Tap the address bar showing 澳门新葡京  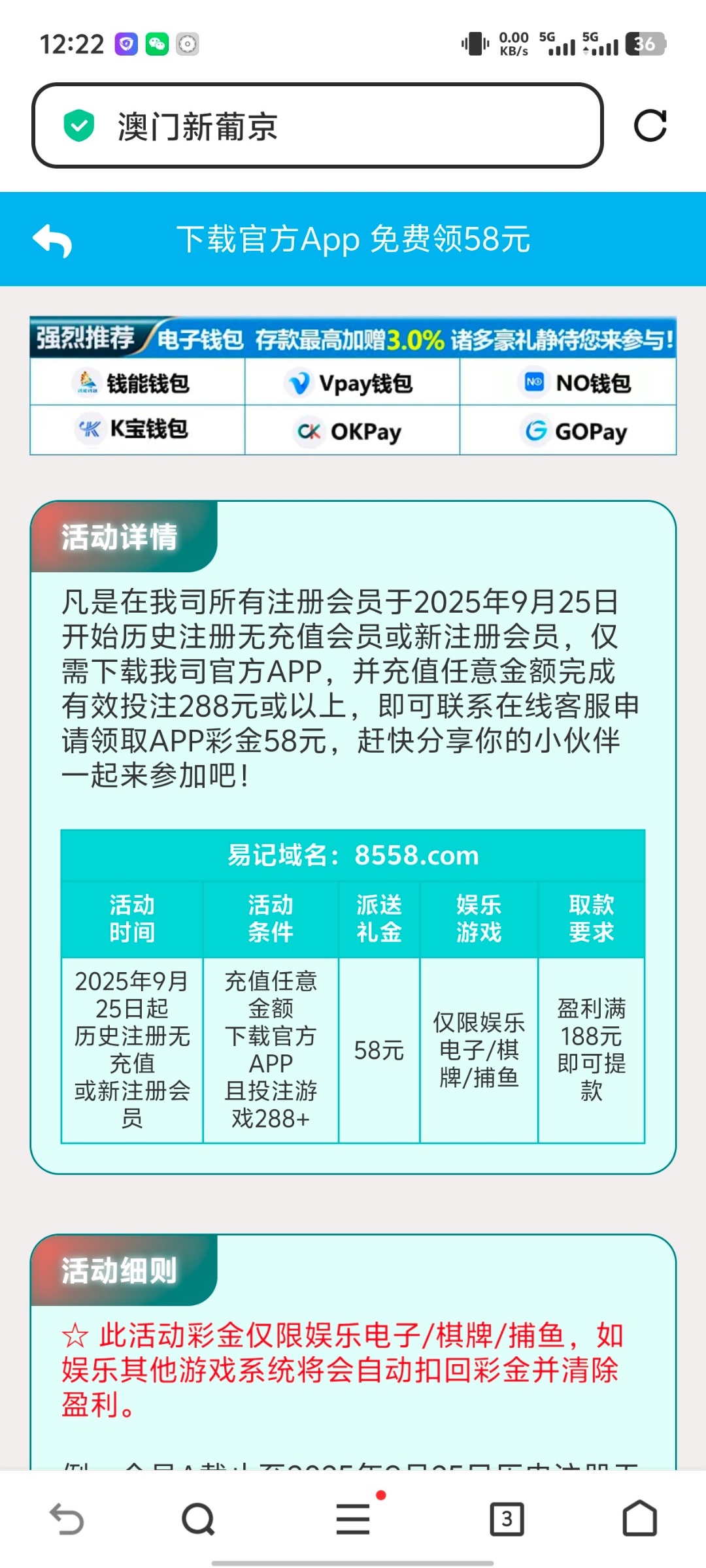(317, 125)
